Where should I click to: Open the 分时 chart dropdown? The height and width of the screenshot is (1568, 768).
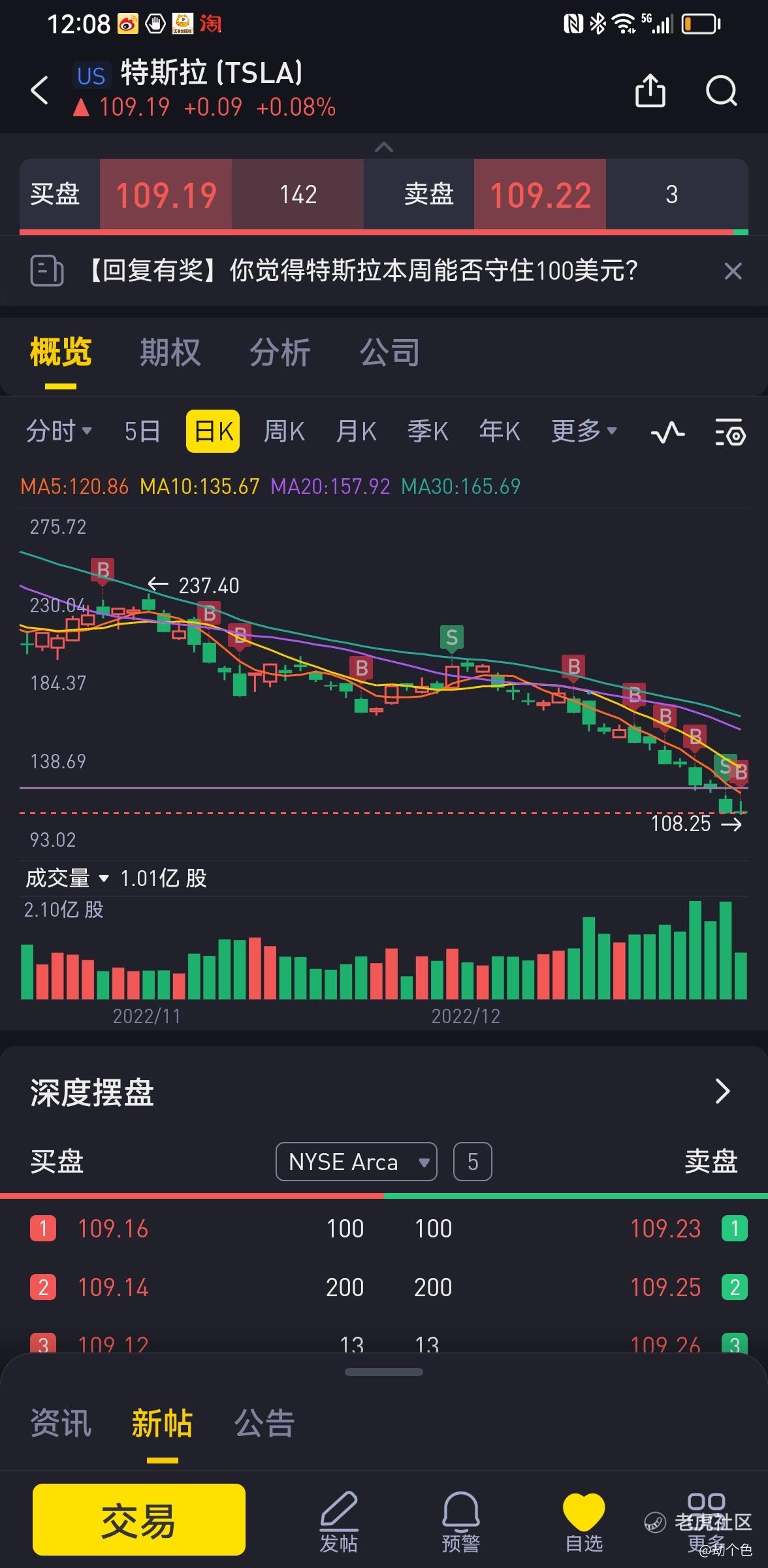pyautogui.click(x=59, y=431)
